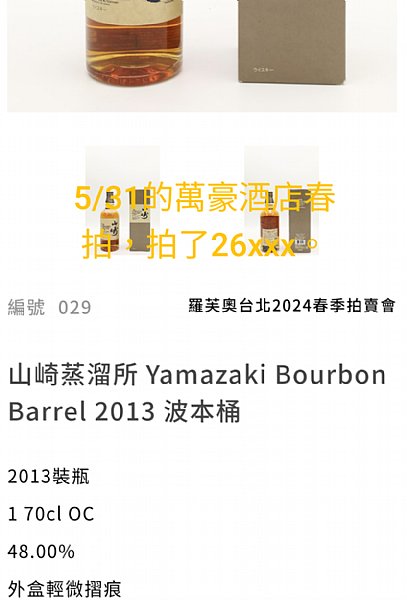
Task: Open the large Yamazaki bottle photo
Action: (x=202, y=56)
